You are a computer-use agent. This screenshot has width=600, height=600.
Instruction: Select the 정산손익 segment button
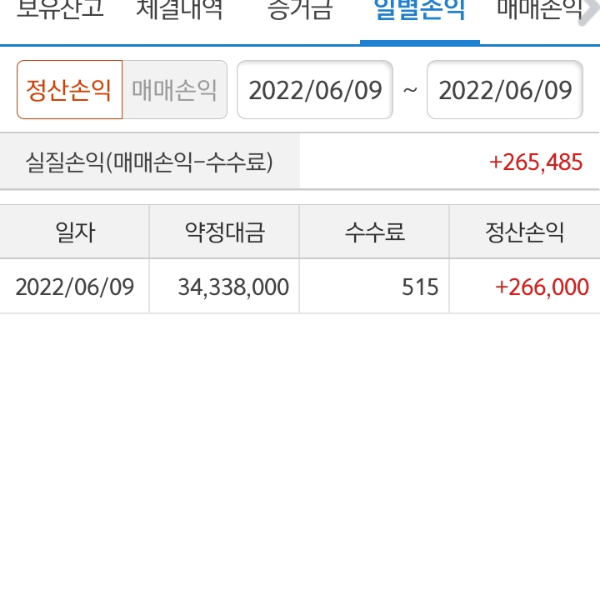[x=69, y=90]
